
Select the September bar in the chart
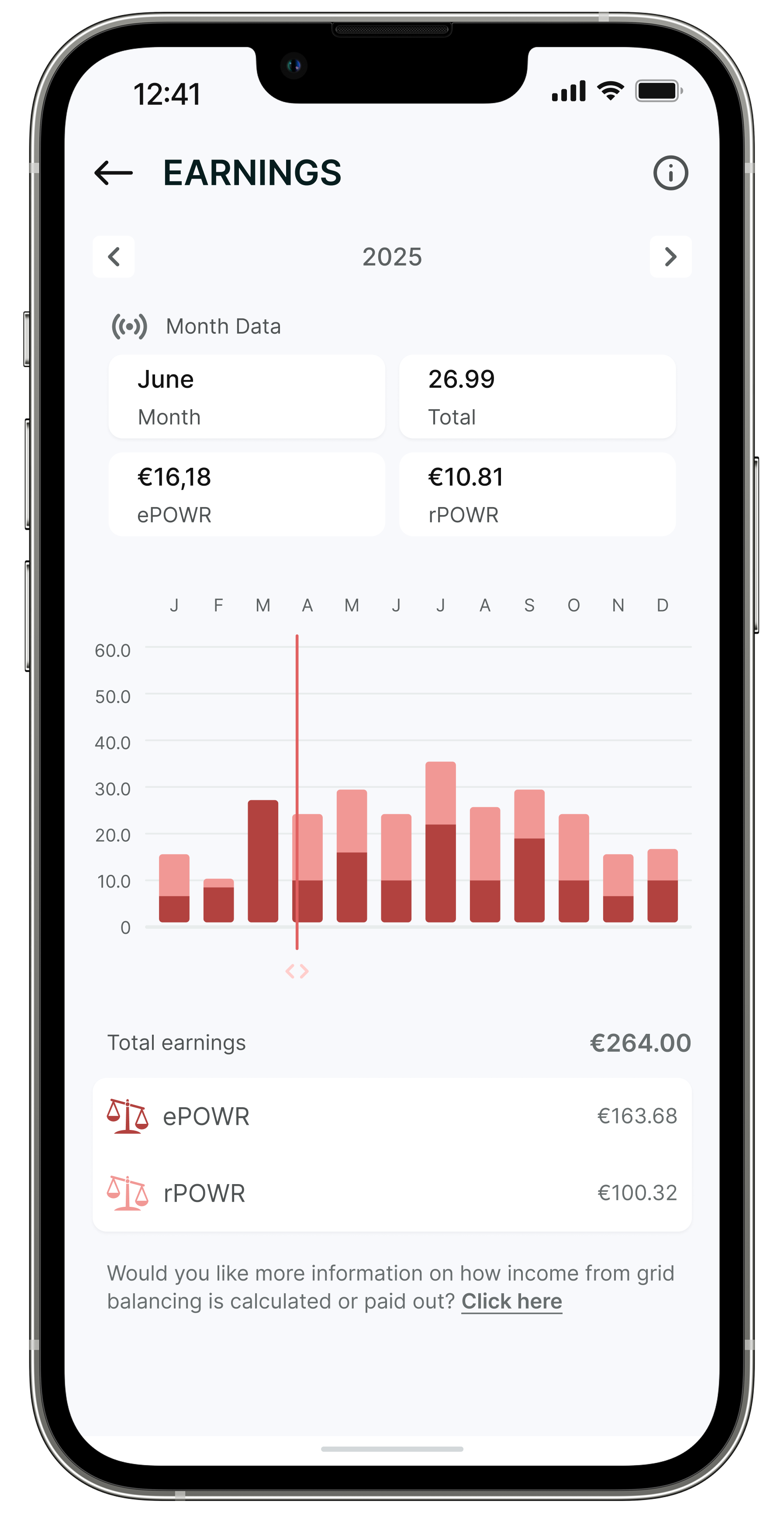(x=529, y=857)
